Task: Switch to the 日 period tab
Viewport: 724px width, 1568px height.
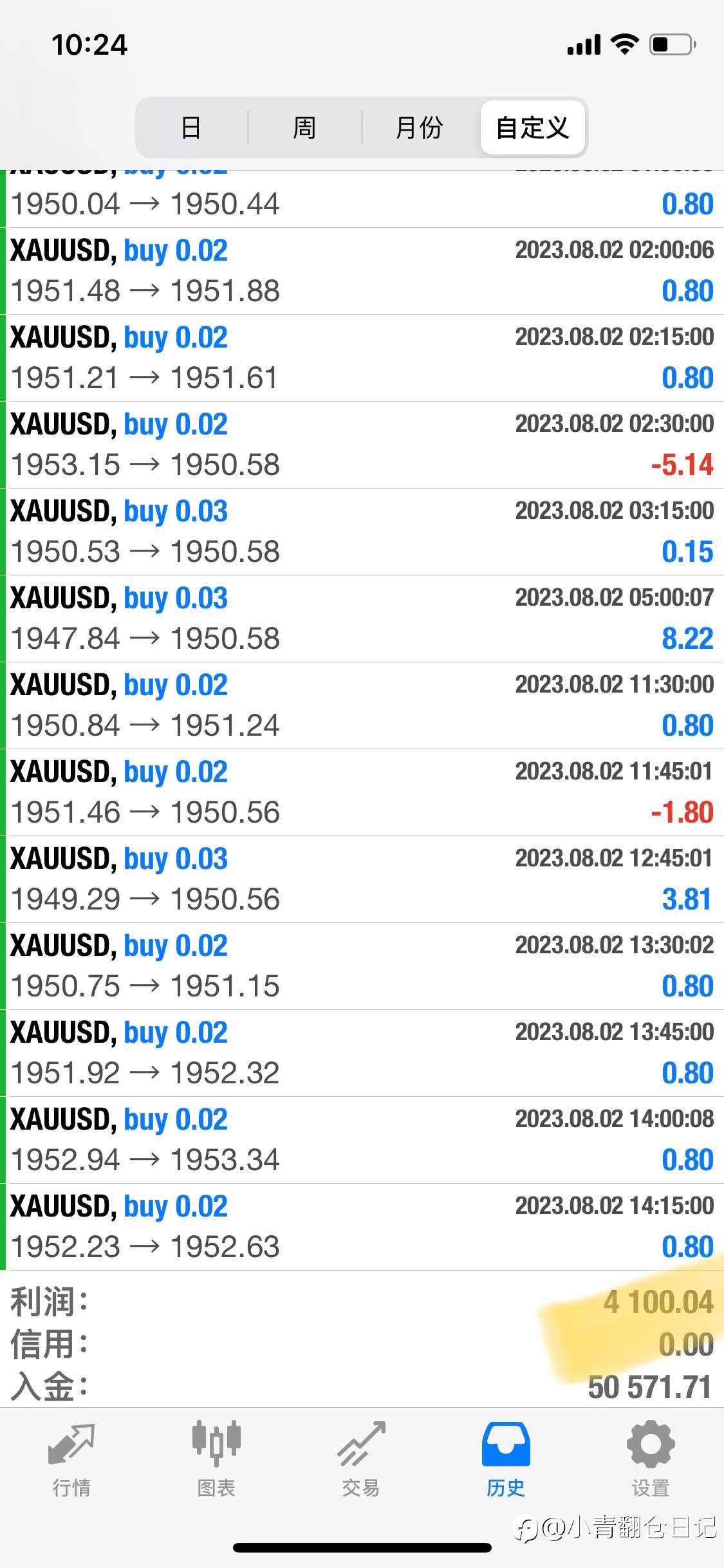Action: click(192, 127)
